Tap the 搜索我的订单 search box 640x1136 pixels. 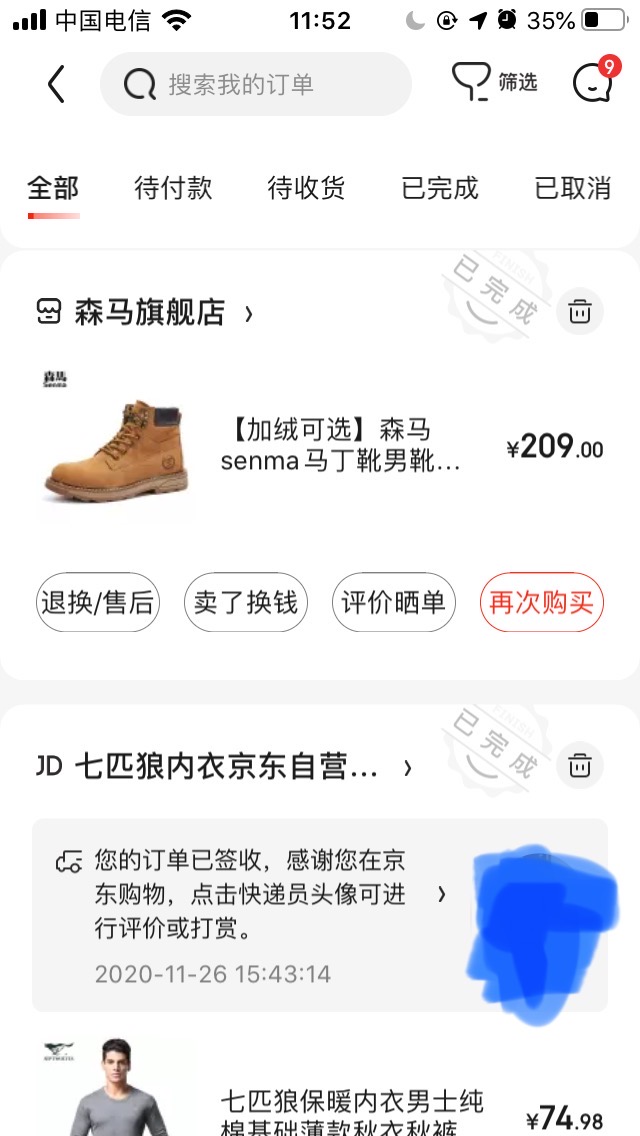click(x=255, y=84)
